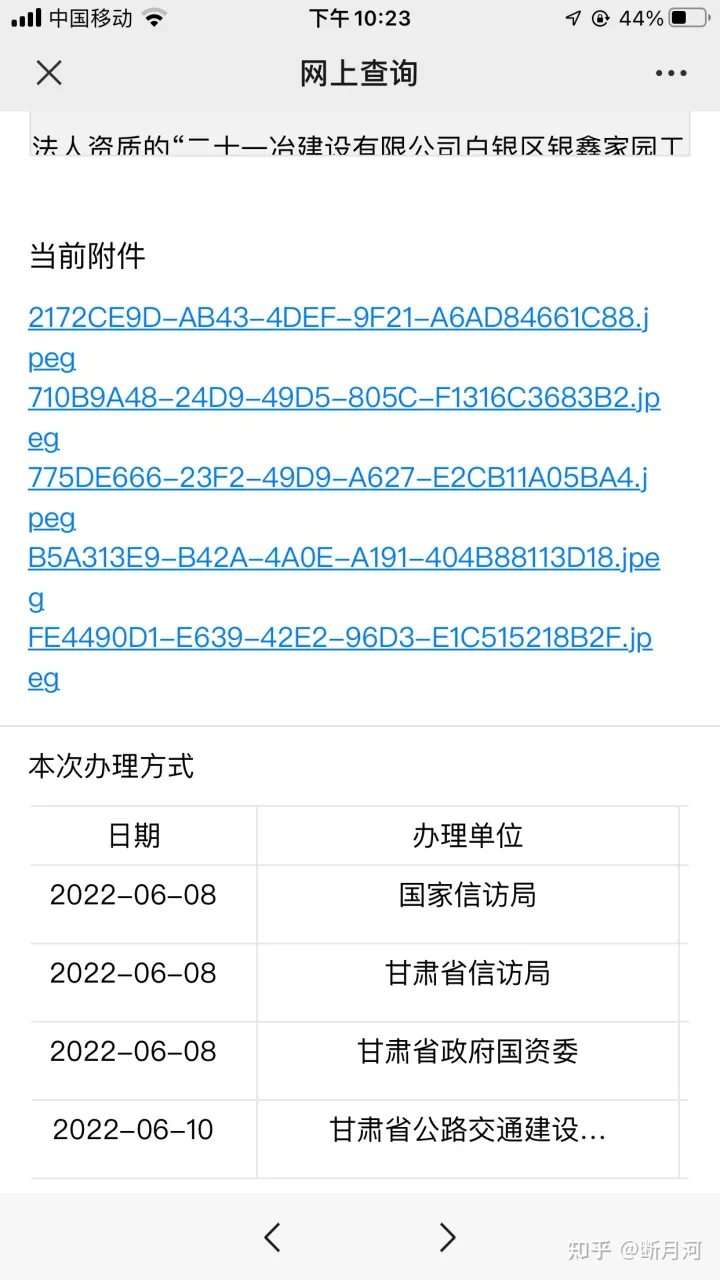Tap the cellular signal bars
The height and width of the screenshot is (1280, 720).
click(x=22, y=16)
